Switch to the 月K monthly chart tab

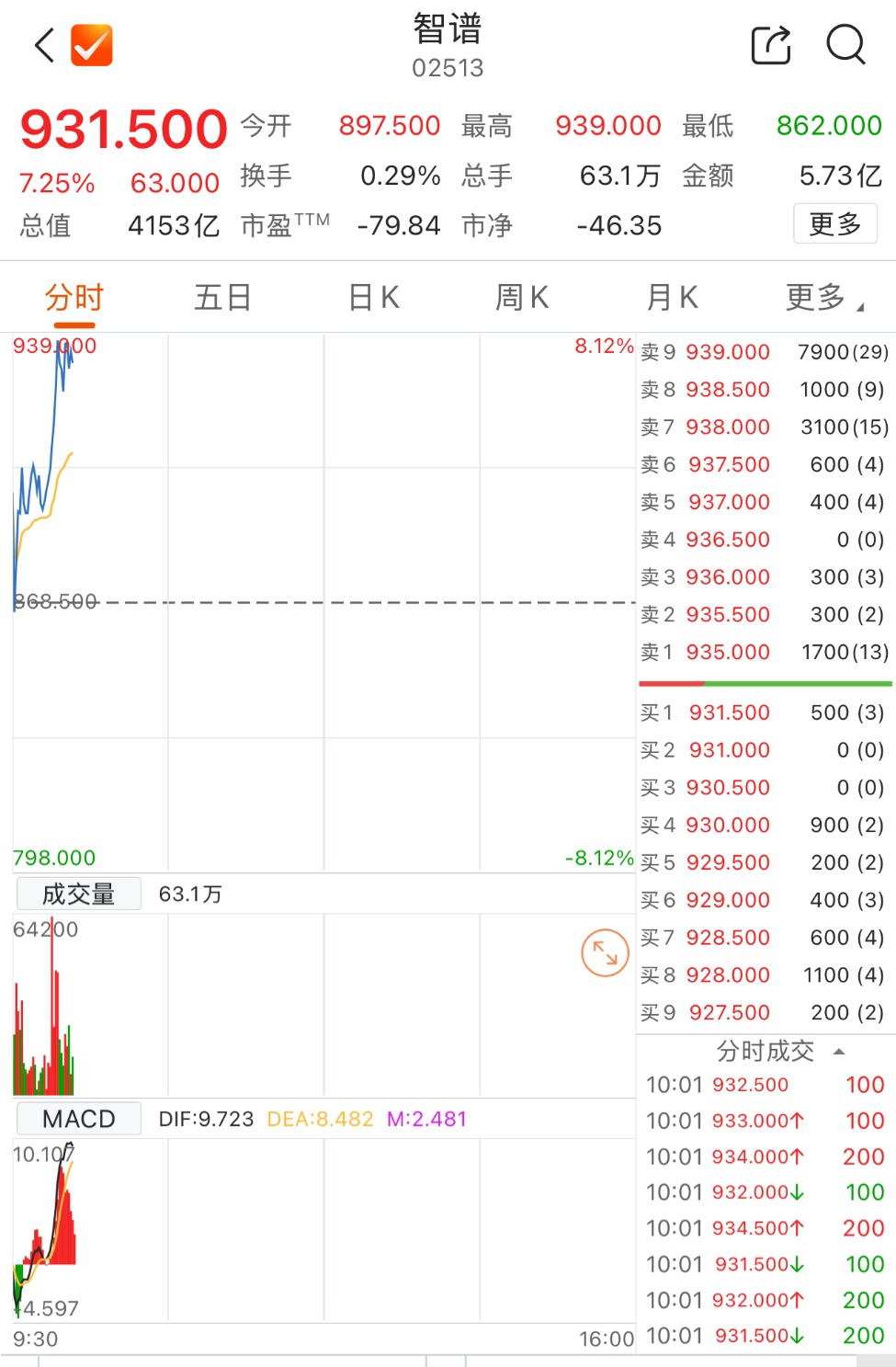pyautogui.click(x=672, y=296)
